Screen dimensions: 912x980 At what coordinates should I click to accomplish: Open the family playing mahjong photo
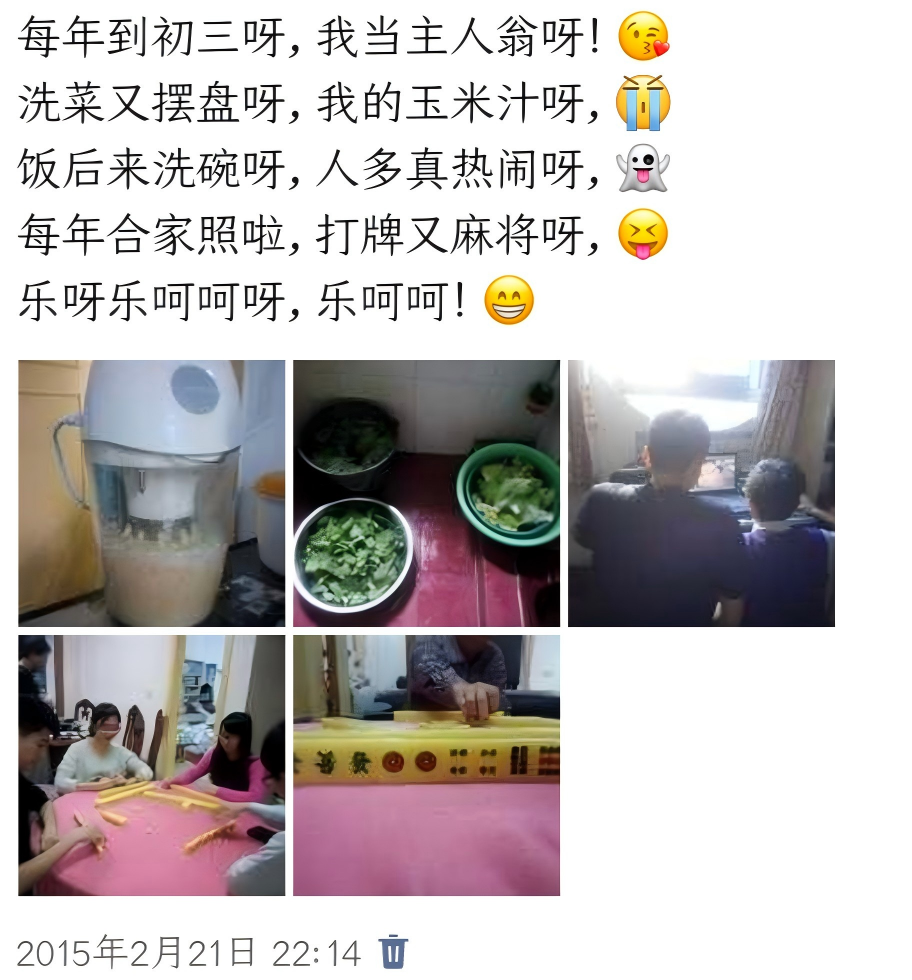tap(151, 765)
